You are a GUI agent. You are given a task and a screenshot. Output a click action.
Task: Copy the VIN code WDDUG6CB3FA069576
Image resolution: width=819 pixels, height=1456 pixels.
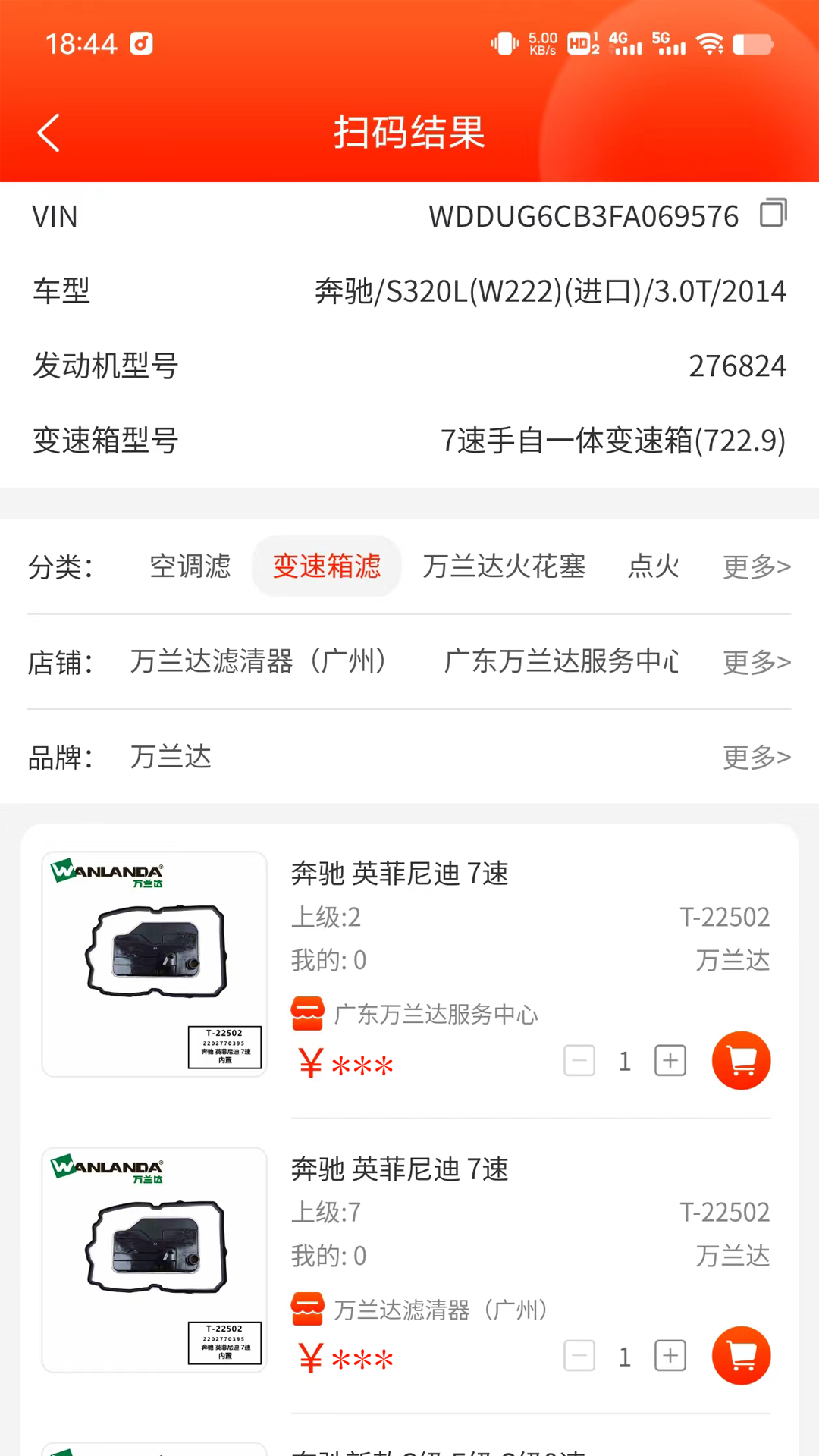click(x=774, y=215)
